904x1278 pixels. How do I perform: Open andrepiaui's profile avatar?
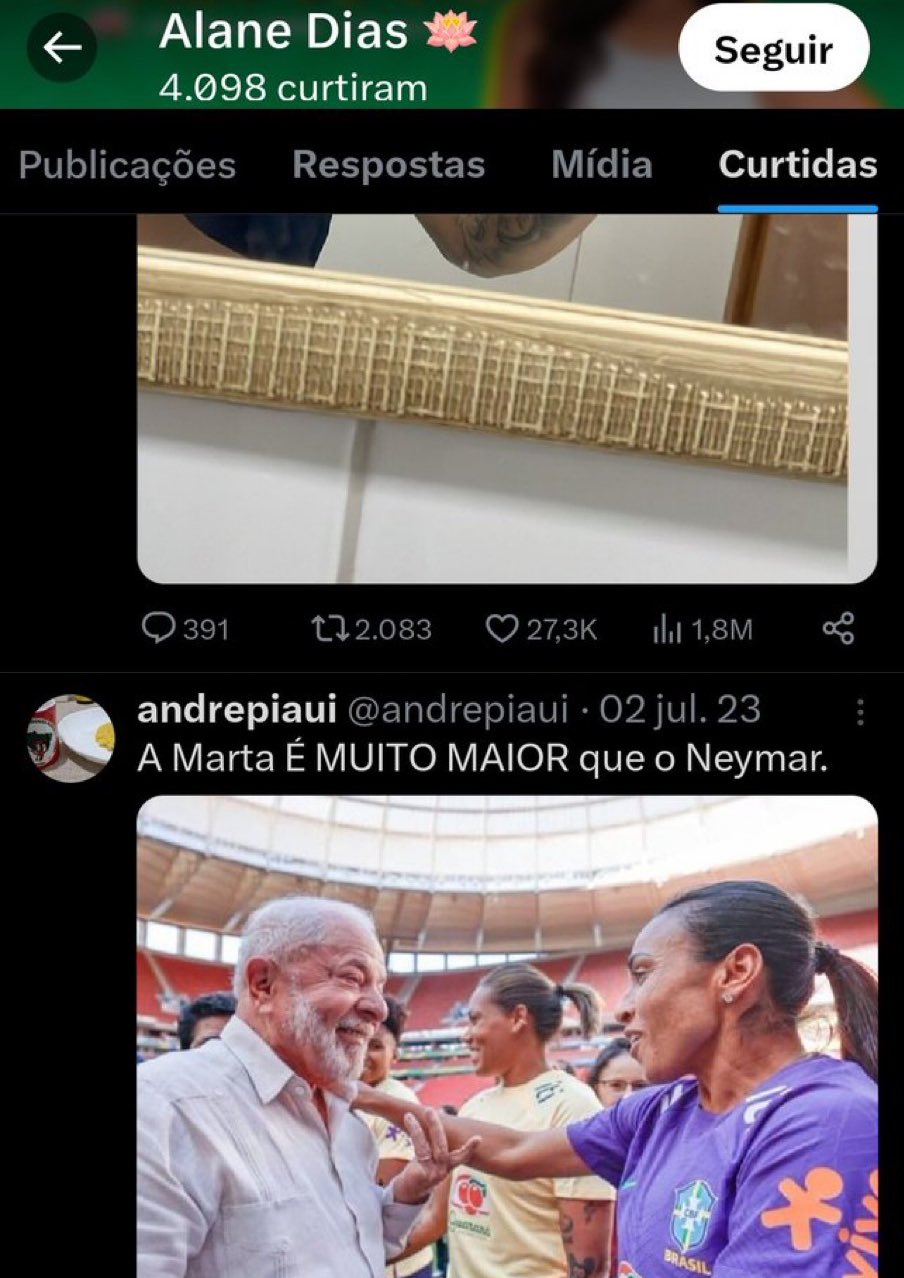[x=70, y=738]
